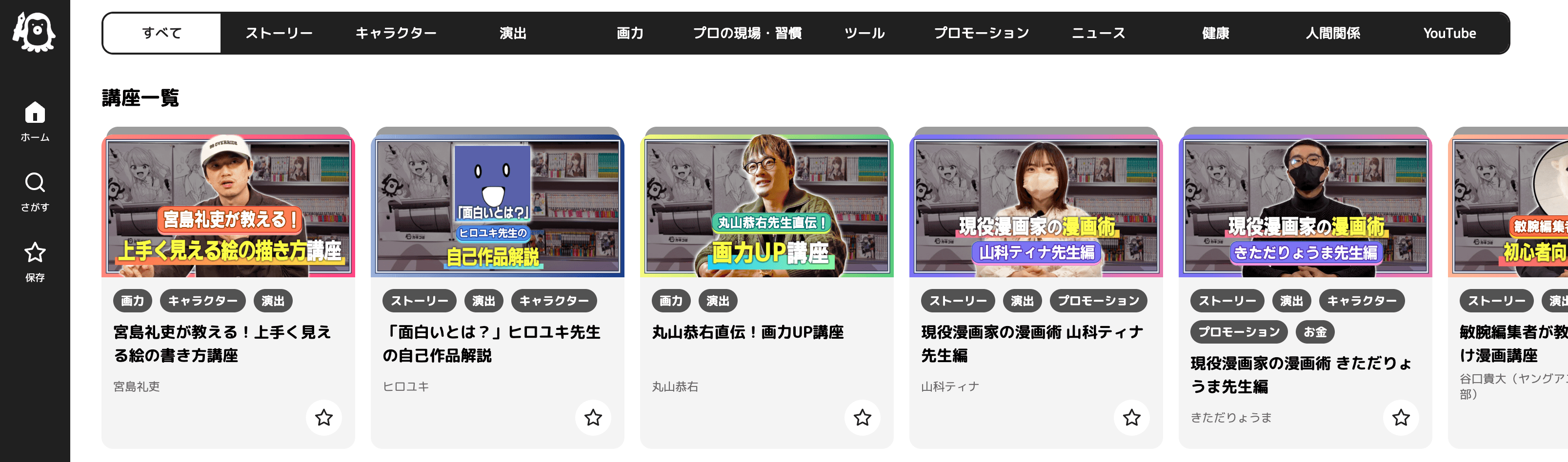Open さがす search in sidebar

35,191
